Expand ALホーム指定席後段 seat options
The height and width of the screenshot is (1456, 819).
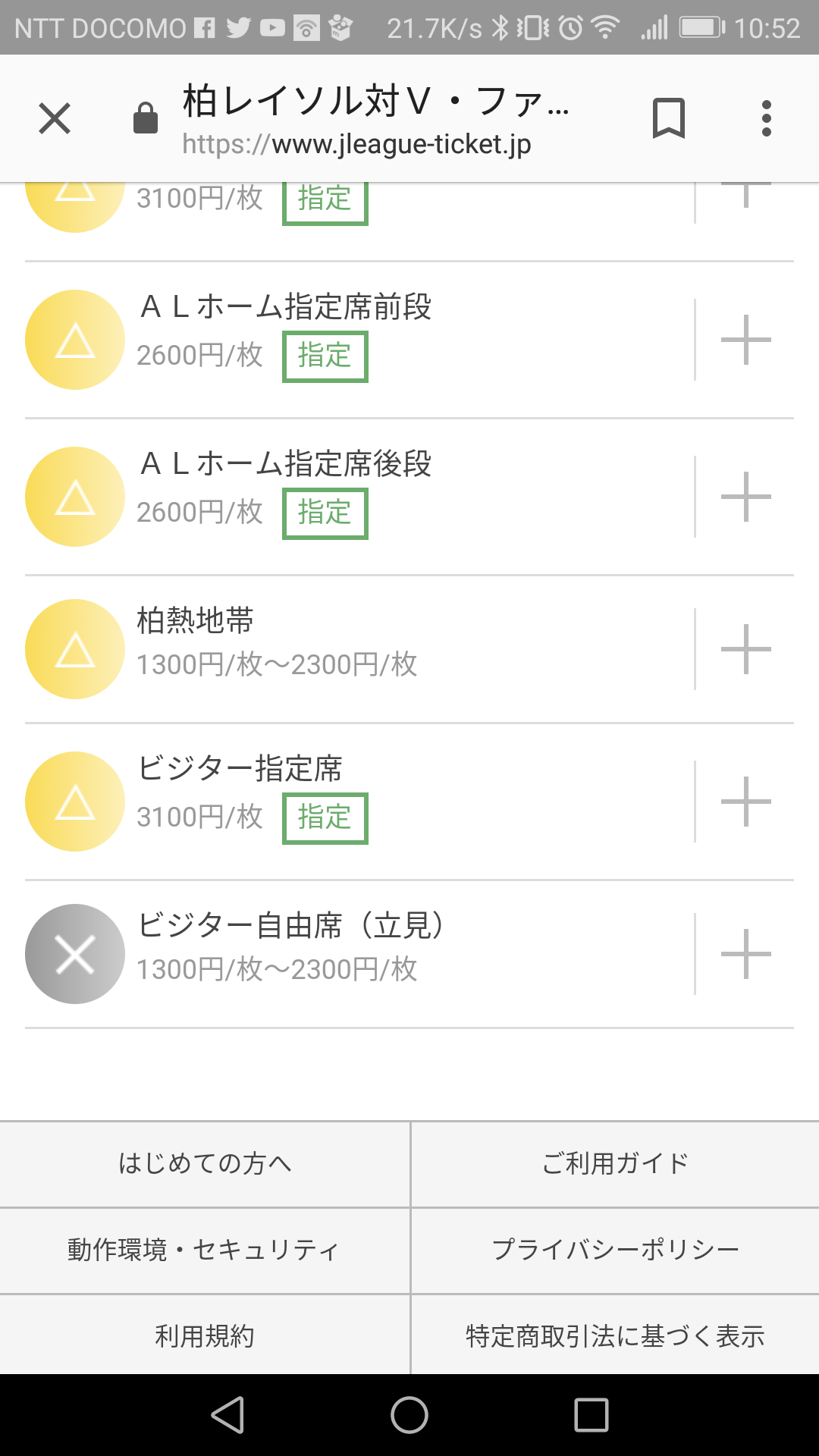[x=745, y=497]
